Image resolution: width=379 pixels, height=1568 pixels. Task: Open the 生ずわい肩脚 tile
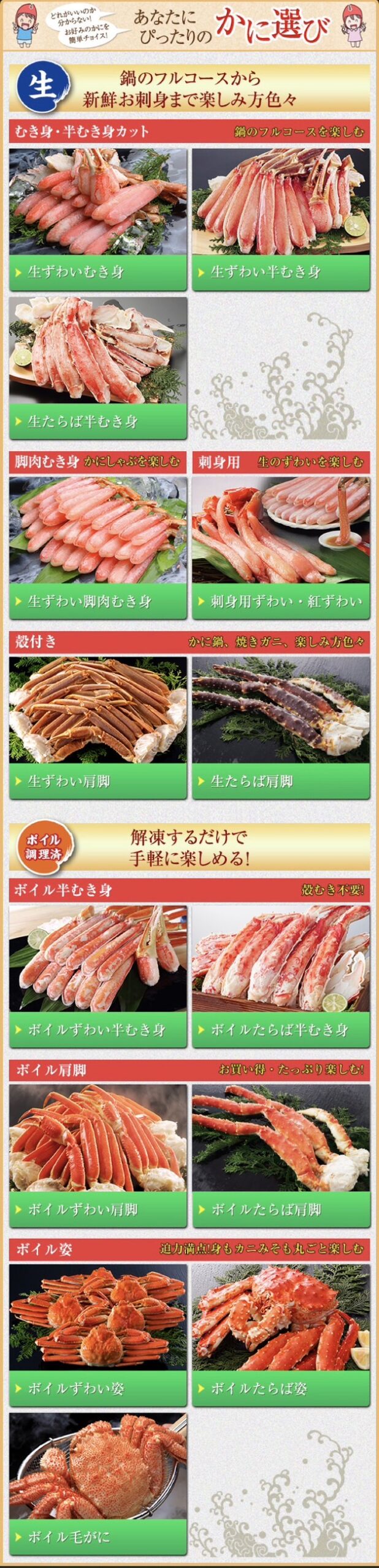coord(98,728)
